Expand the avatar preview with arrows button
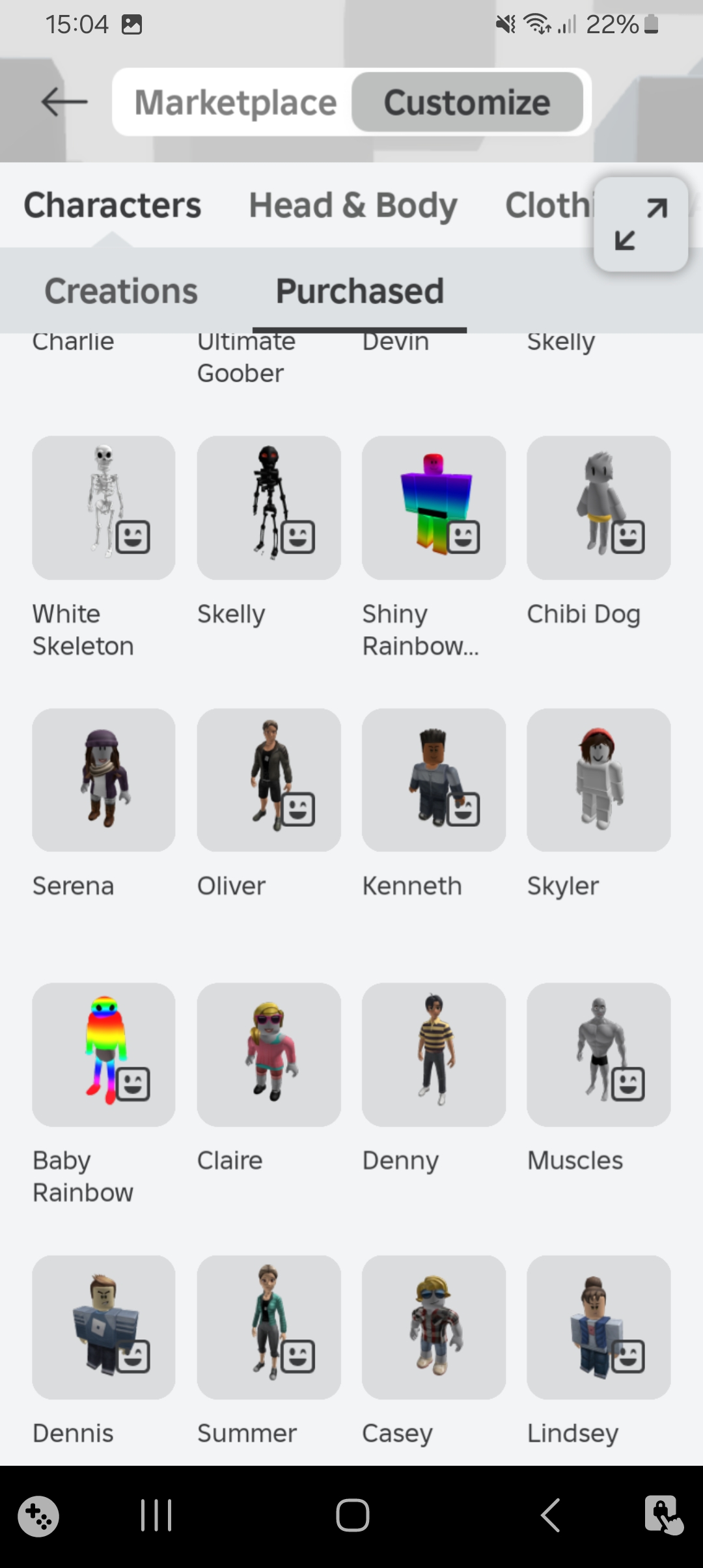 (641, 224)
